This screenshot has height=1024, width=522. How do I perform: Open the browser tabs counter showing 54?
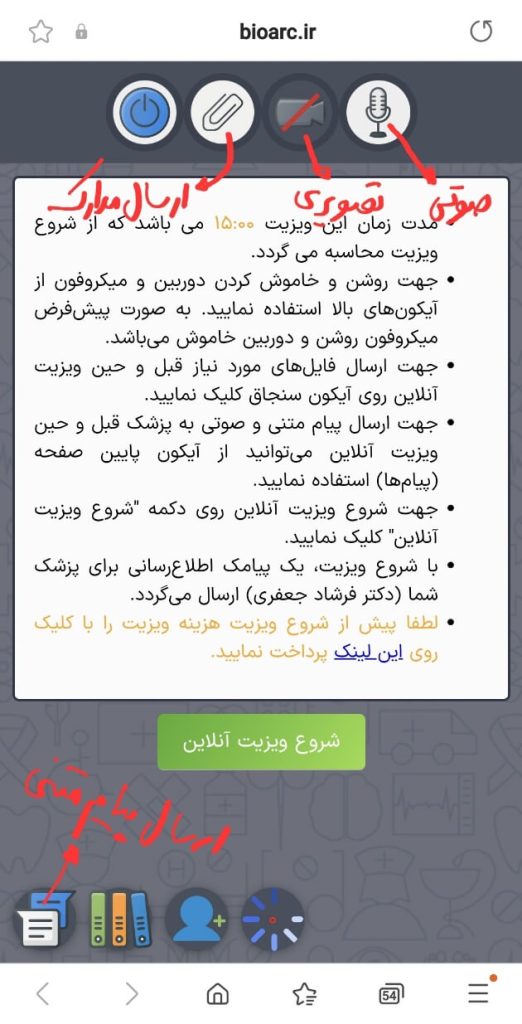[390, 995]
